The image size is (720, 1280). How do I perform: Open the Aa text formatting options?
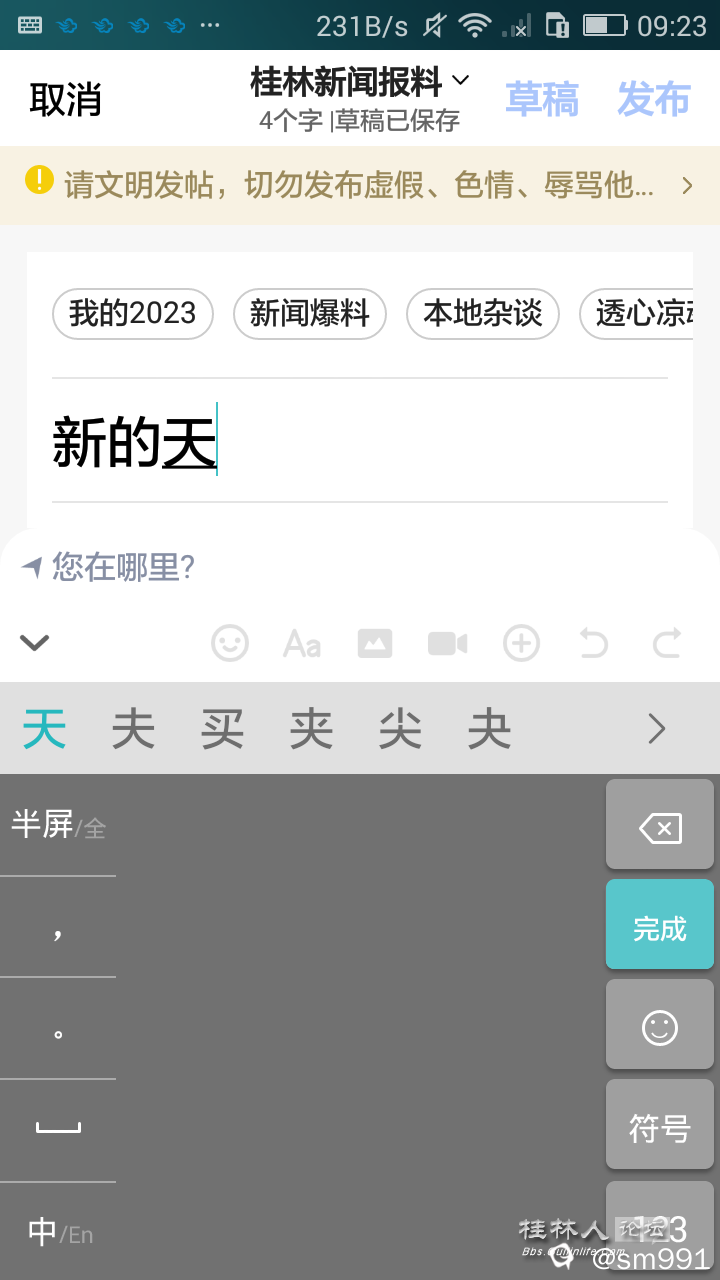(302, 643)
